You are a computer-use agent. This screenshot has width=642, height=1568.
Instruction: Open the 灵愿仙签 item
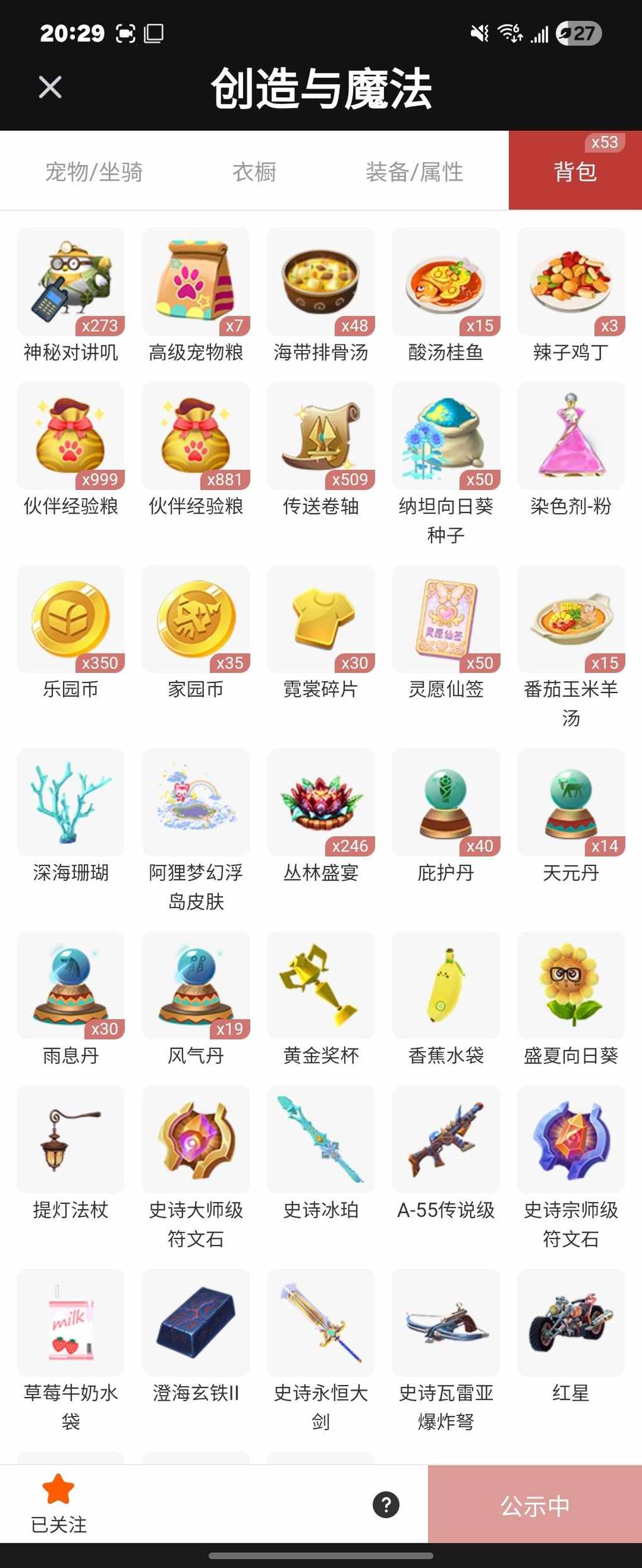coord(446,619)
